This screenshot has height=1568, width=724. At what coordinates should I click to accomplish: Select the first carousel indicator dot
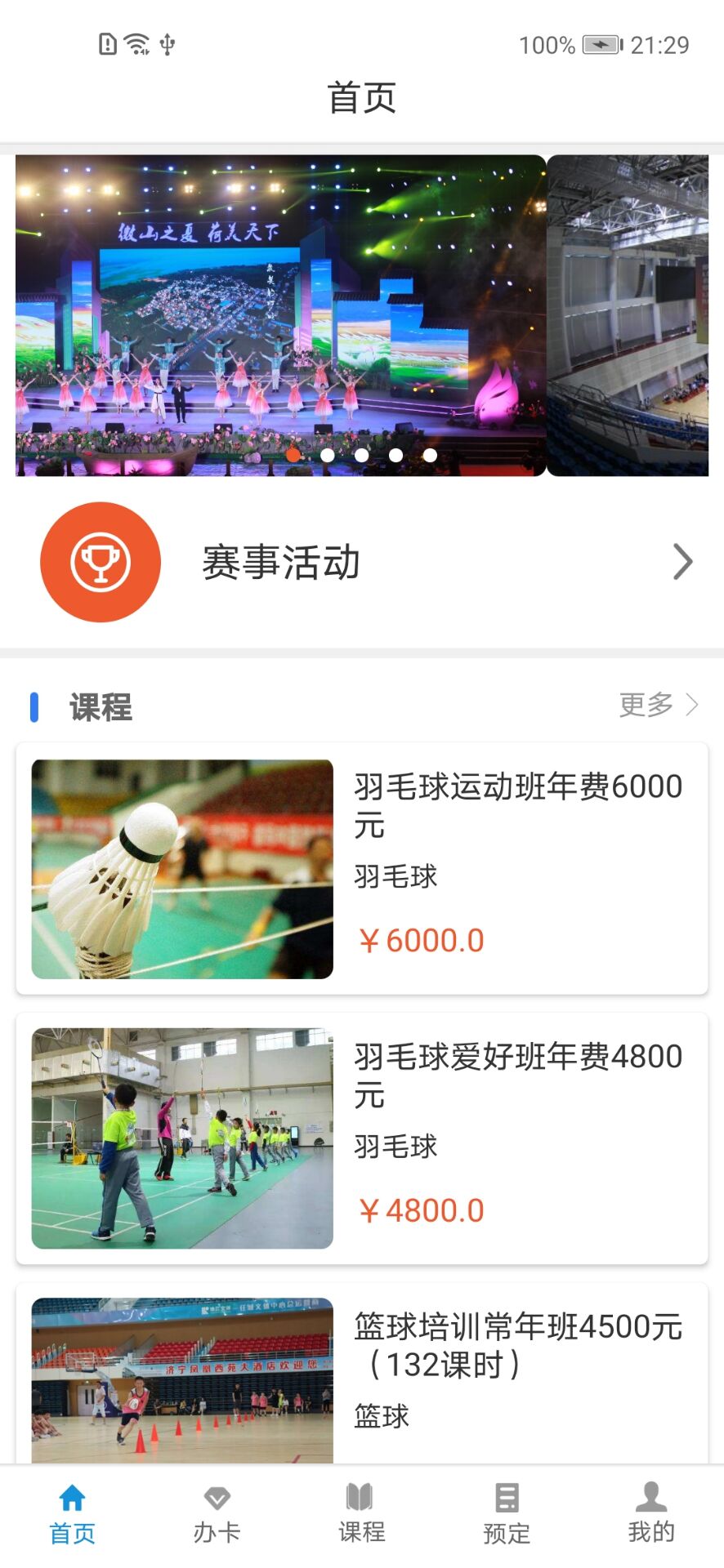[292, 456]
